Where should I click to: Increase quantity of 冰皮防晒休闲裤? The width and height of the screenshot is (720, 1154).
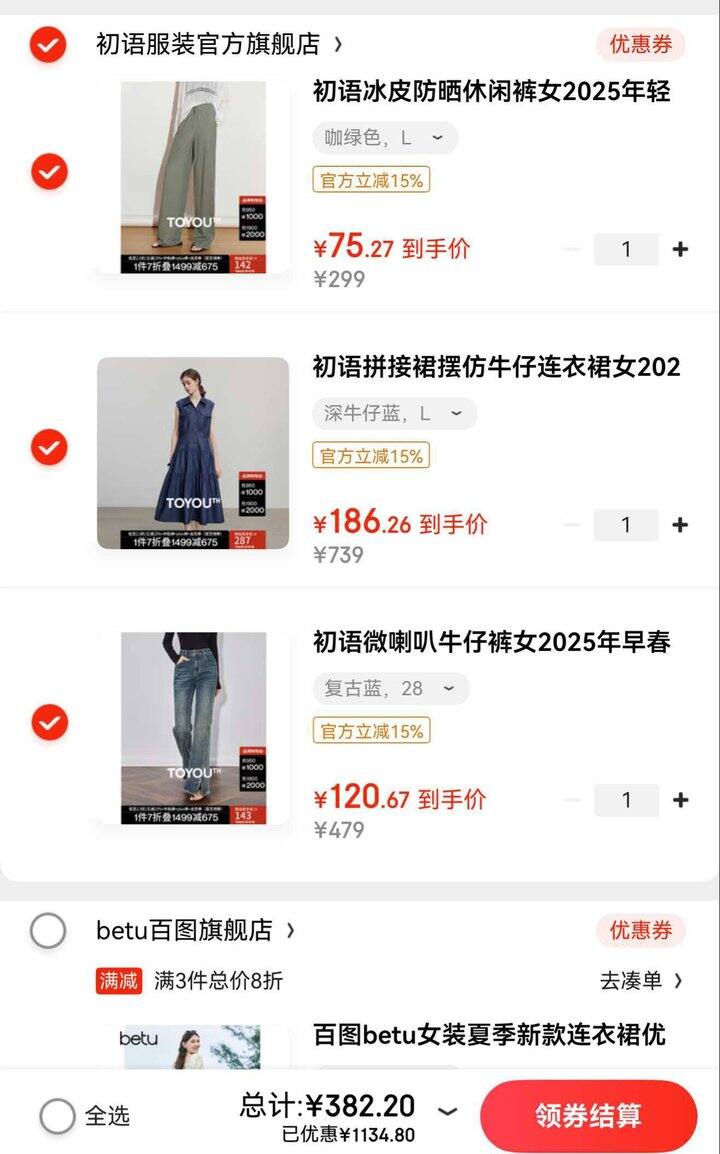tap(680, 249)
